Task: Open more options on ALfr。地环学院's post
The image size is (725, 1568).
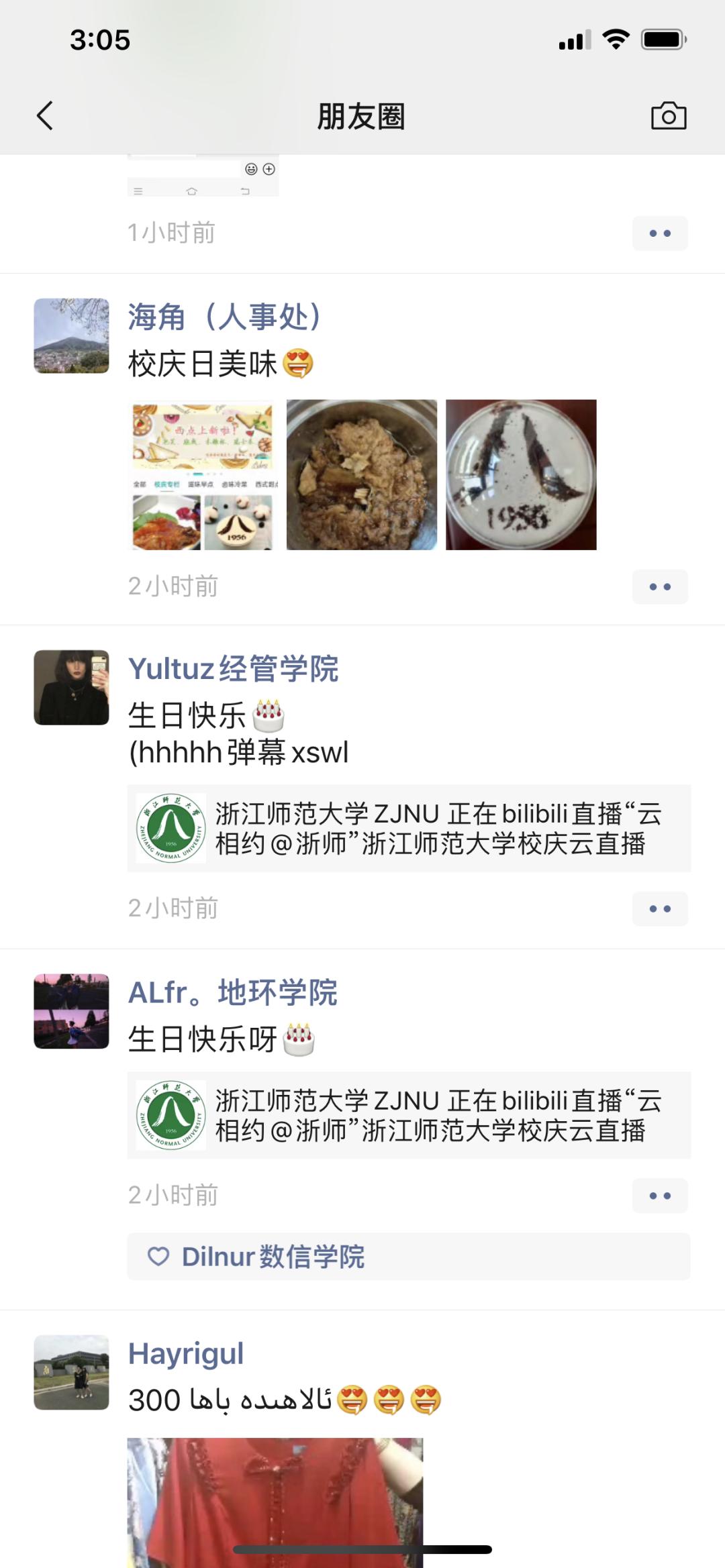Action: click(660, 1196)
